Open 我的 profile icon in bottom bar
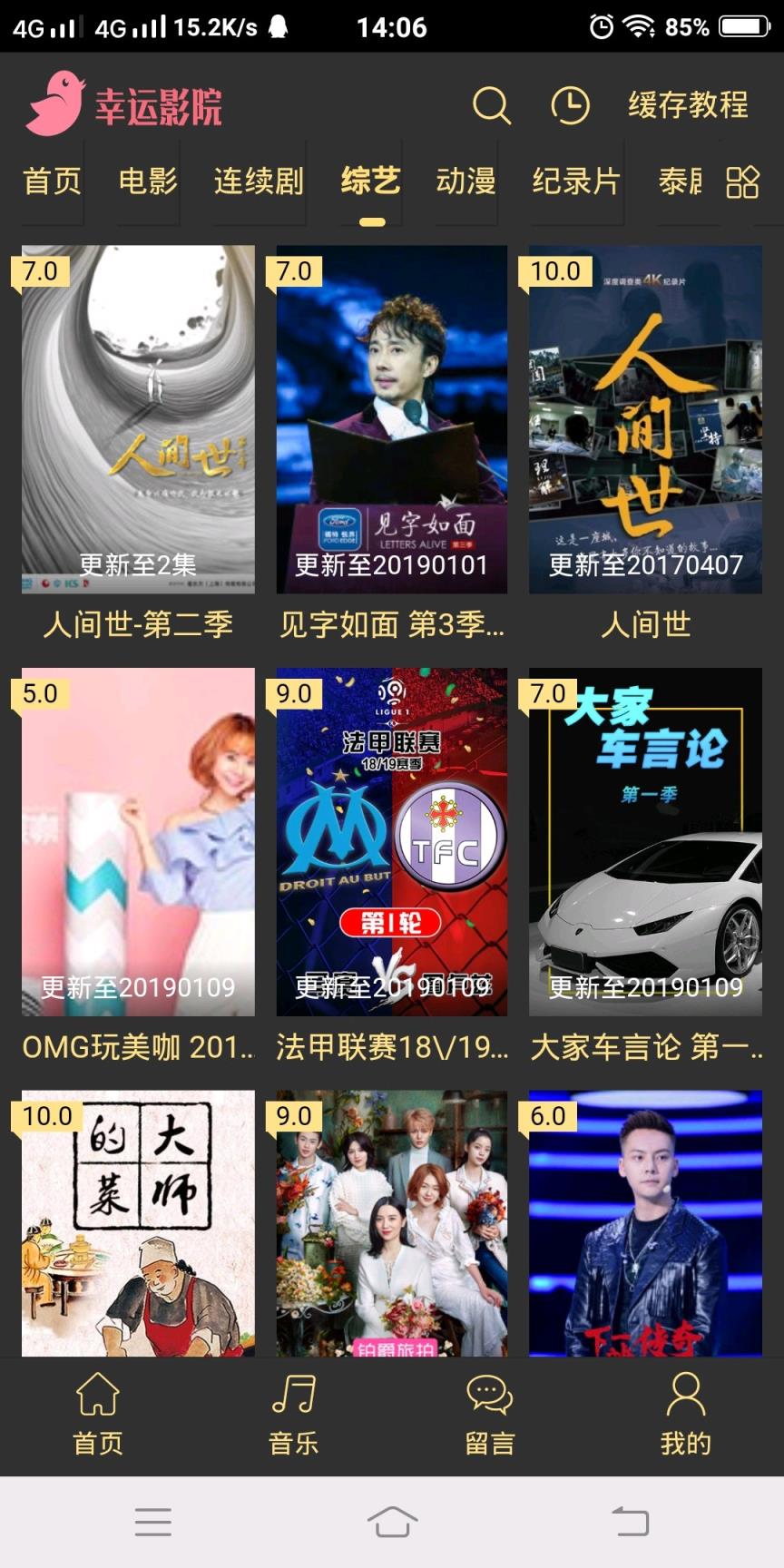 [x=685, y=1407]
